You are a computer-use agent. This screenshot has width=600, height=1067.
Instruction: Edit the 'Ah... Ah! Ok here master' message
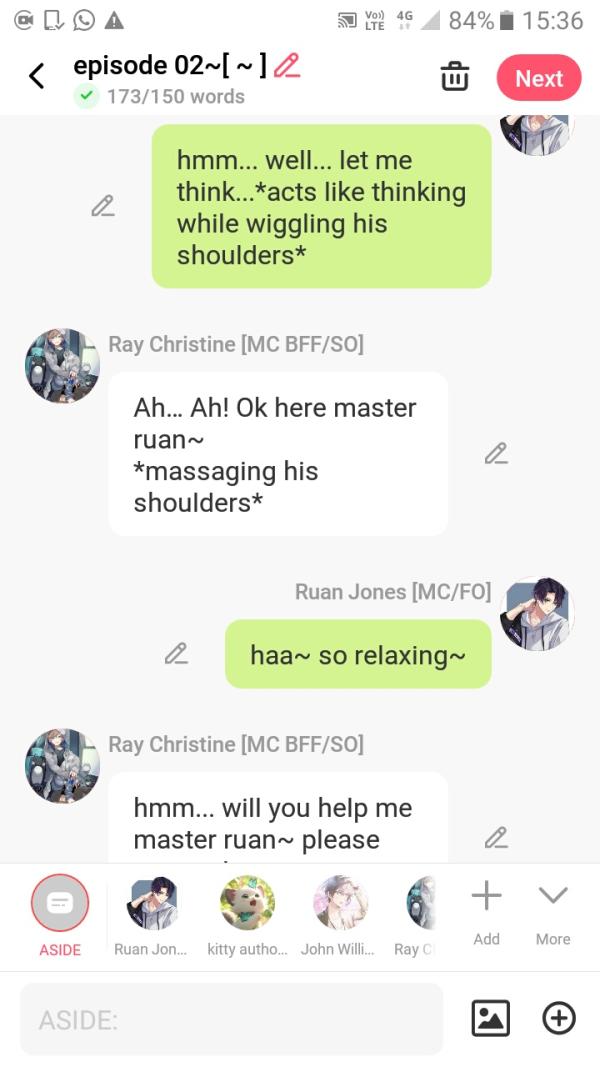coord(496,453)
